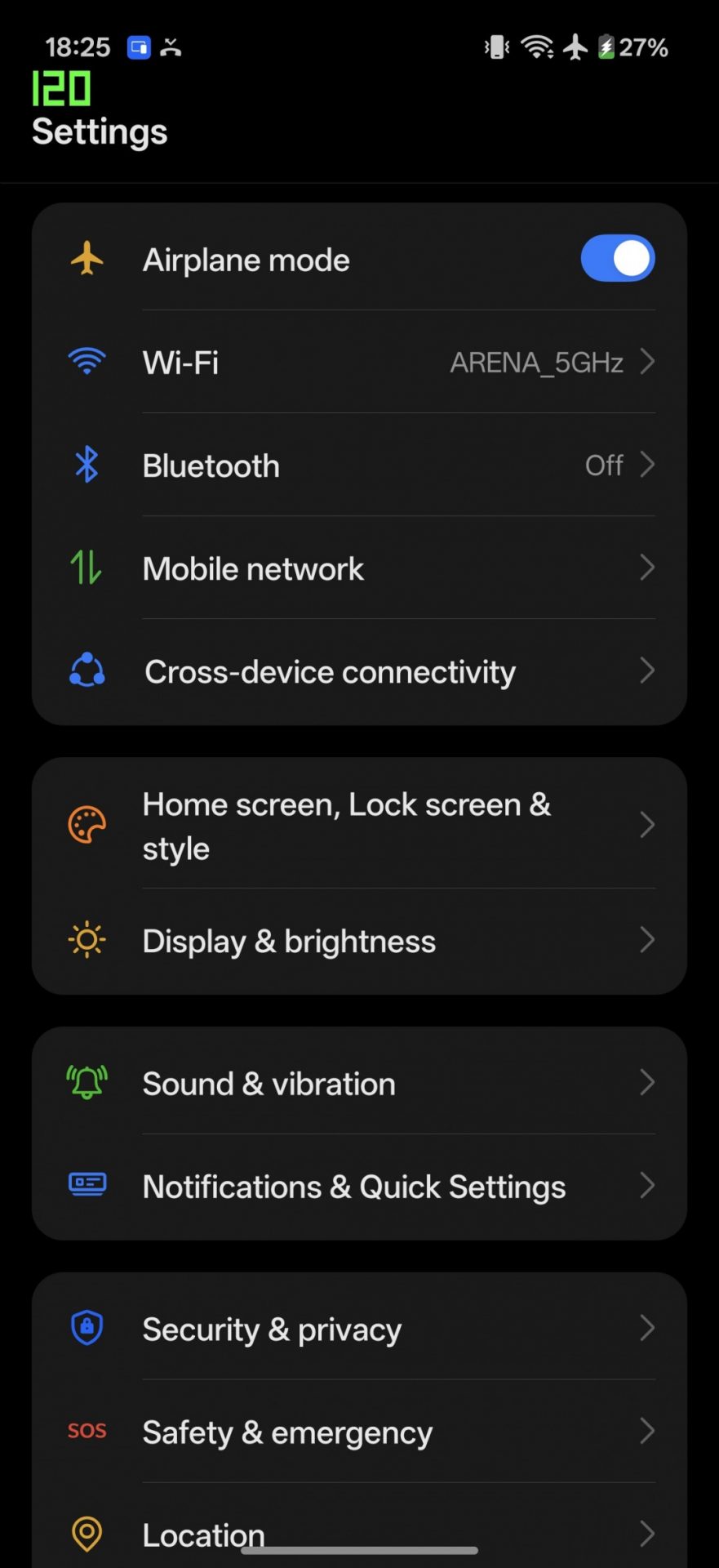This screenshot has height=1568, width=719.
Task: Turn off the Airplane mode switch
Action: point(617,259)
